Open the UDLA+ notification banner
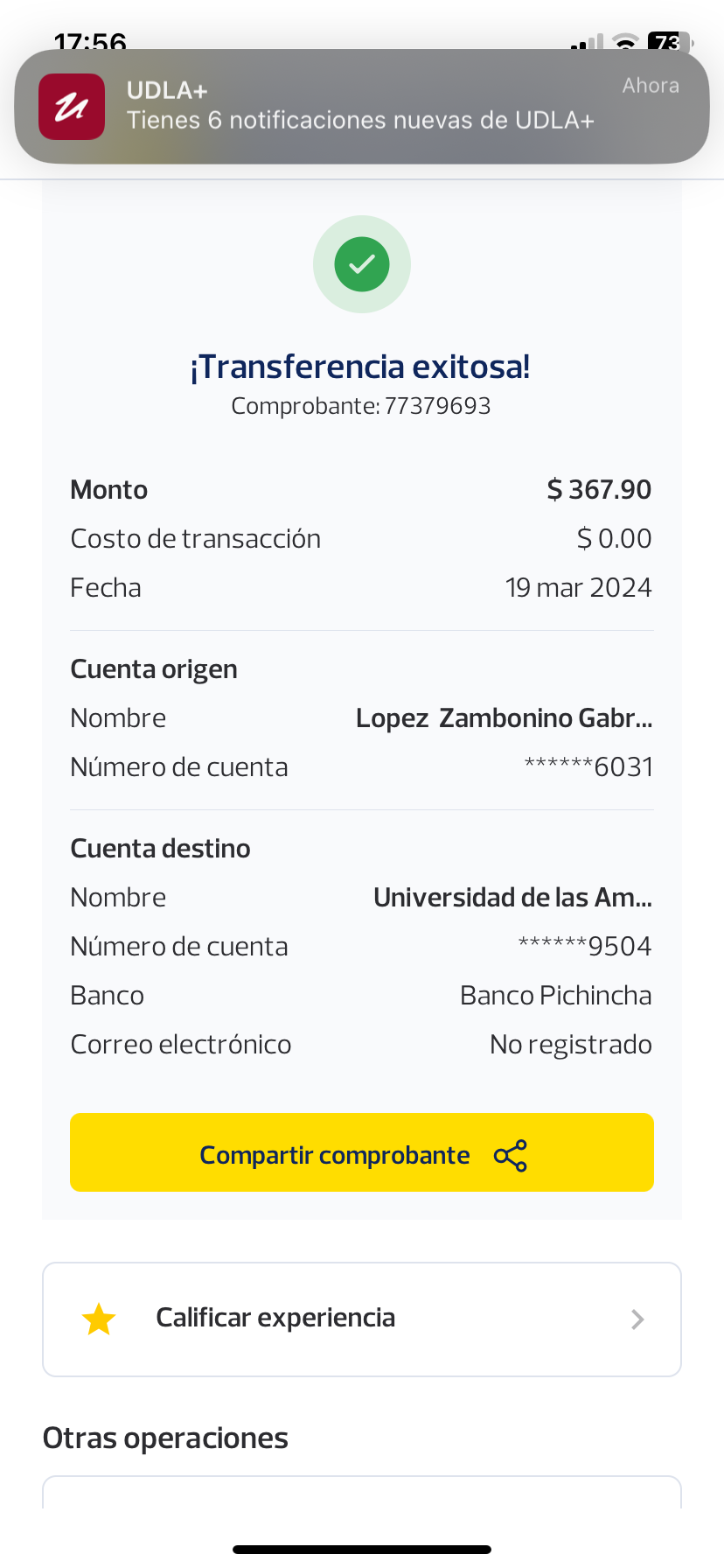 362,106
